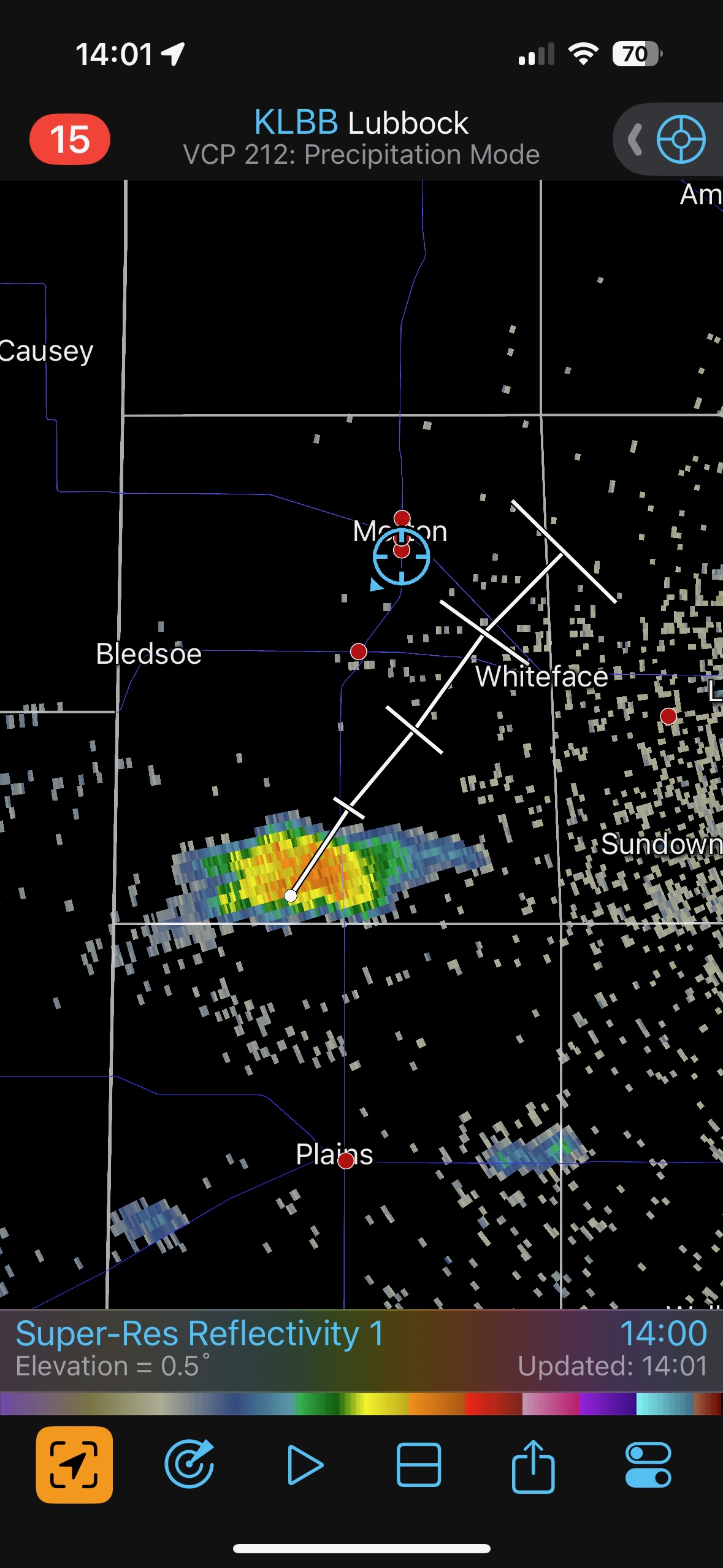This screenshot has width=723, height=1568.
Task: Select the storm track marker dot
Action: 291,896
